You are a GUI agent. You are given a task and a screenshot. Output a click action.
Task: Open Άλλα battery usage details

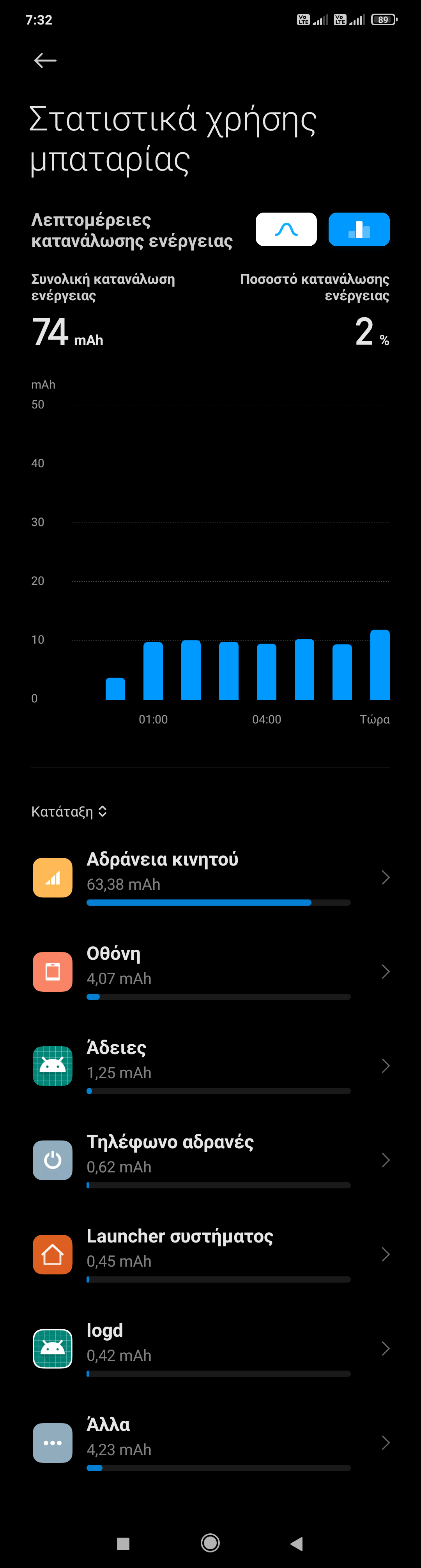(210, 1443)
